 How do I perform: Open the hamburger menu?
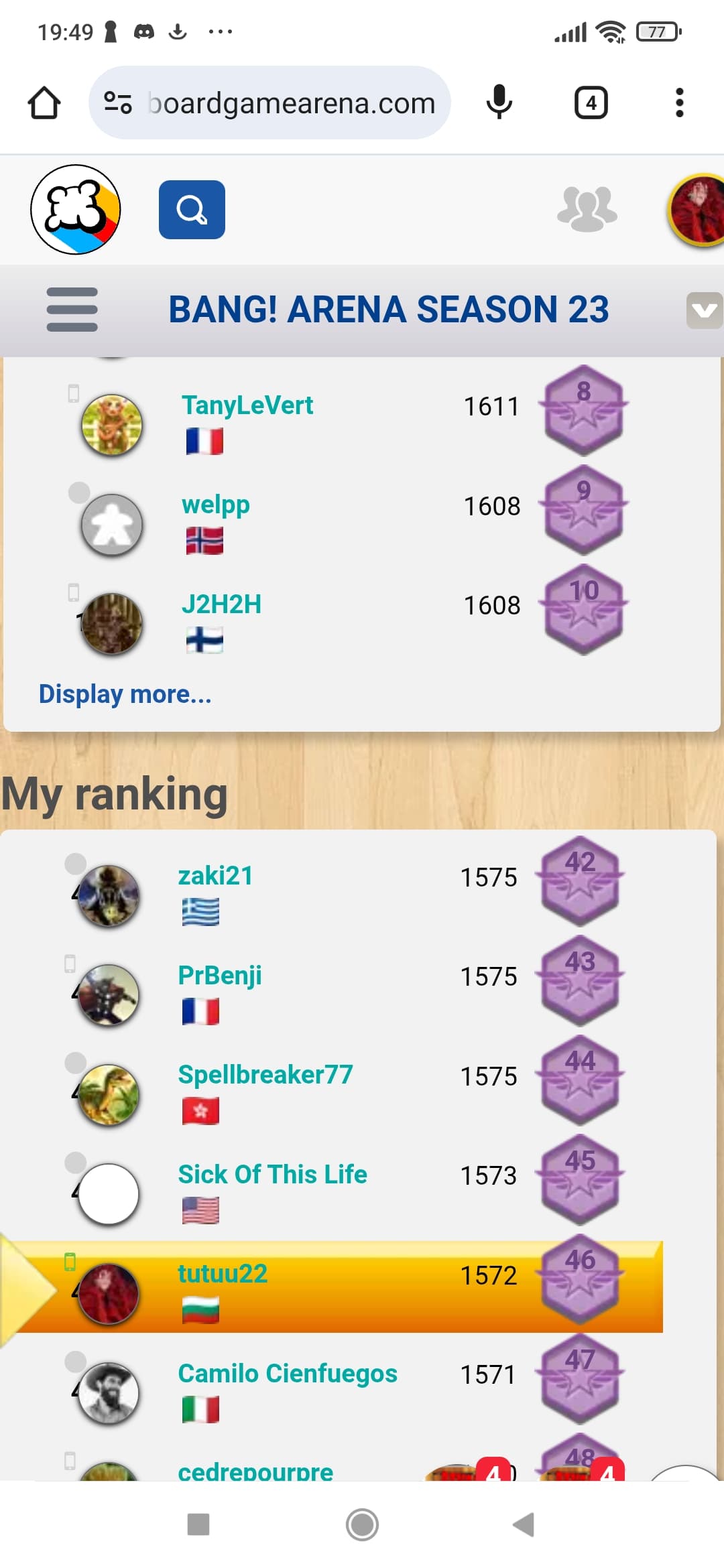(x=72, y=309)
